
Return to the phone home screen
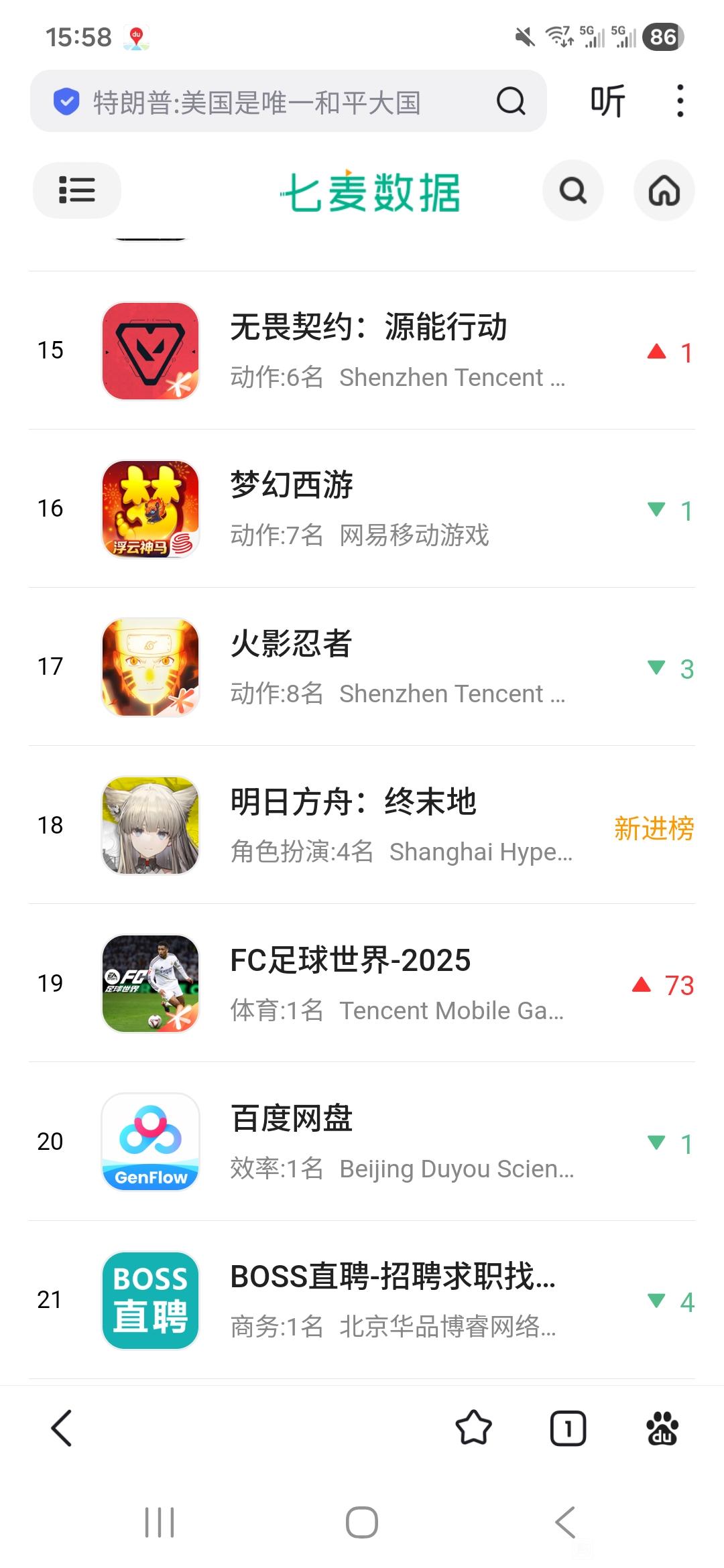pos(362,1522)
